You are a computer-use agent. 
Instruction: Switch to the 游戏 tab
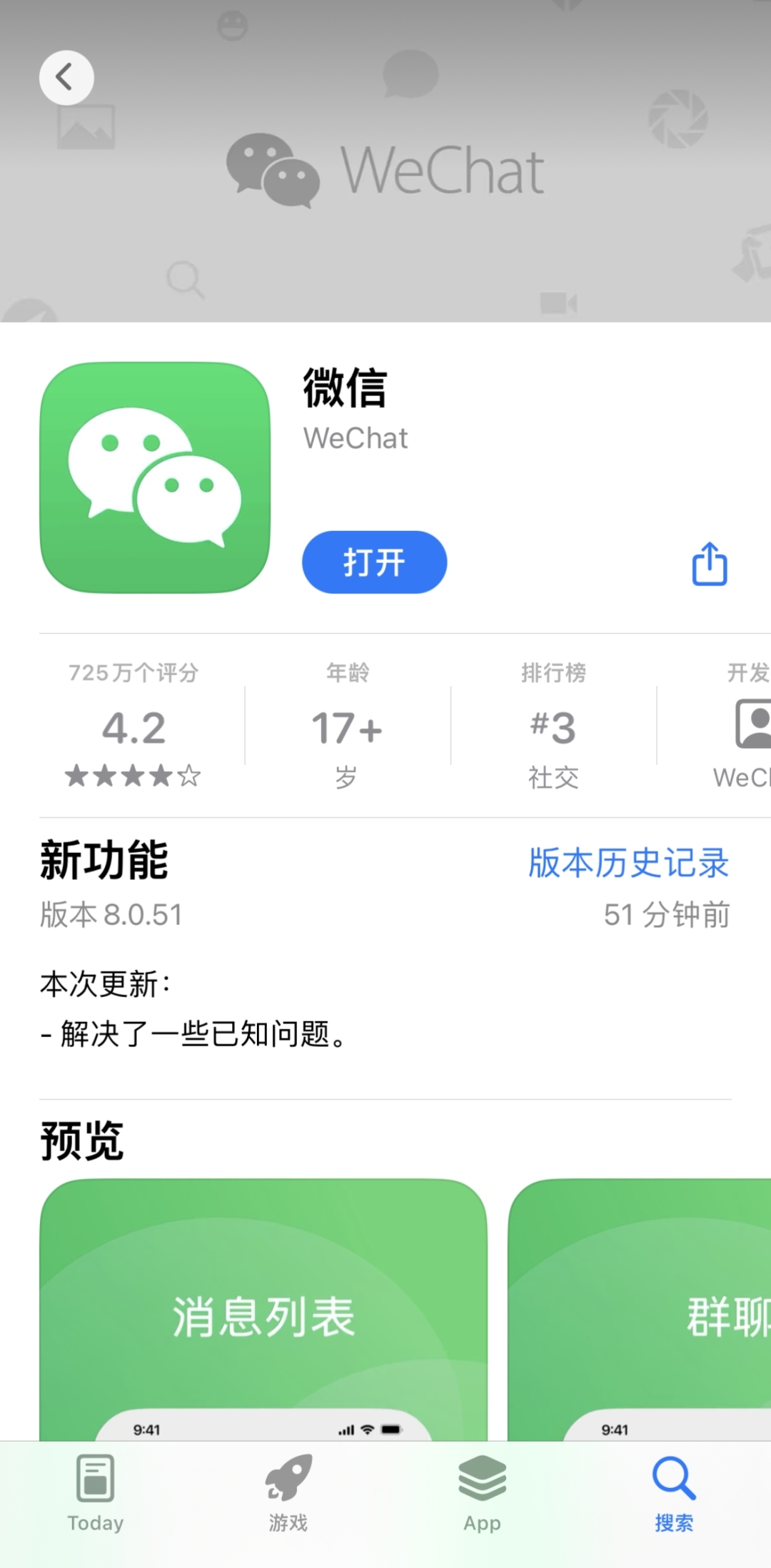(288, 1493)
